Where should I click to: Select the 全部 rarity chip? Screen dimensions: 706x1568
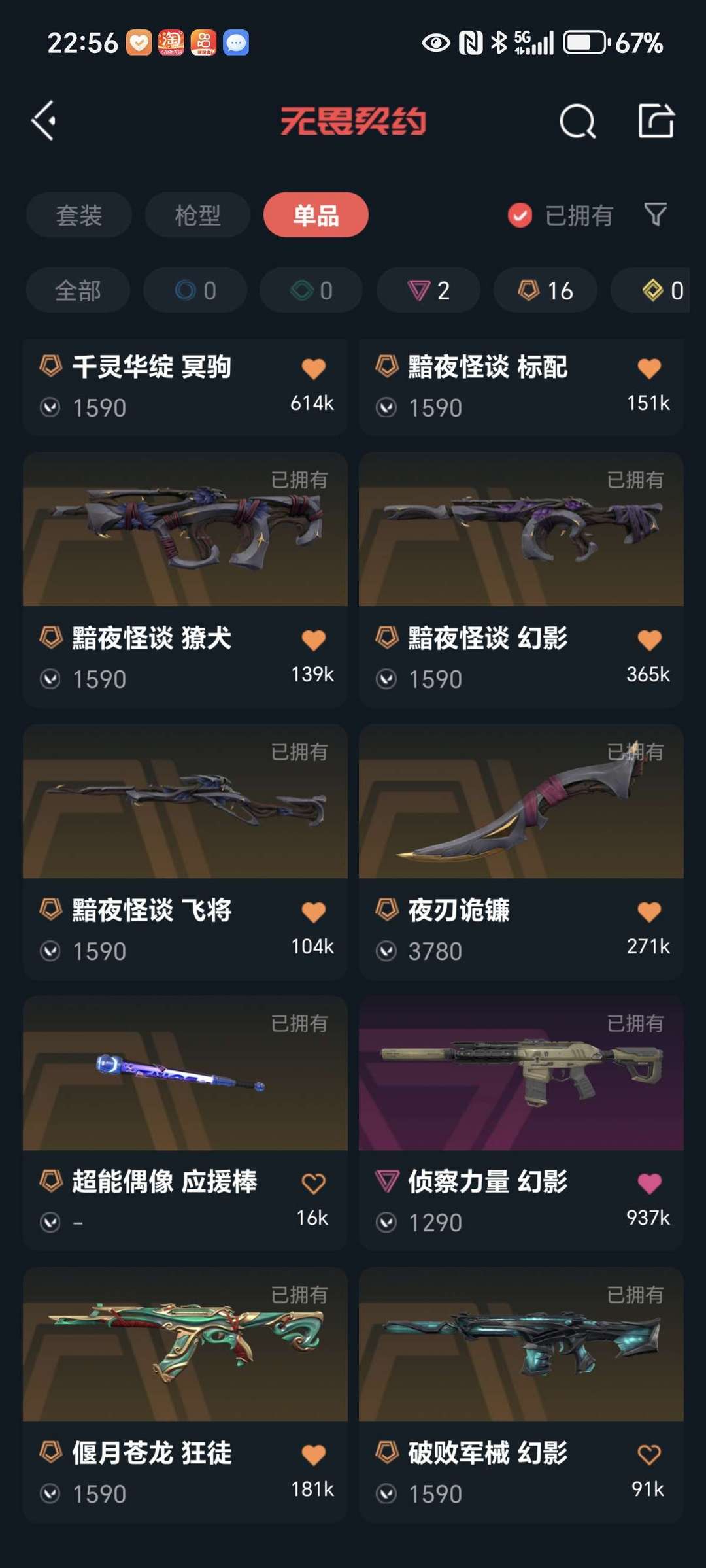pyautogui.click(x=78, y=290)
